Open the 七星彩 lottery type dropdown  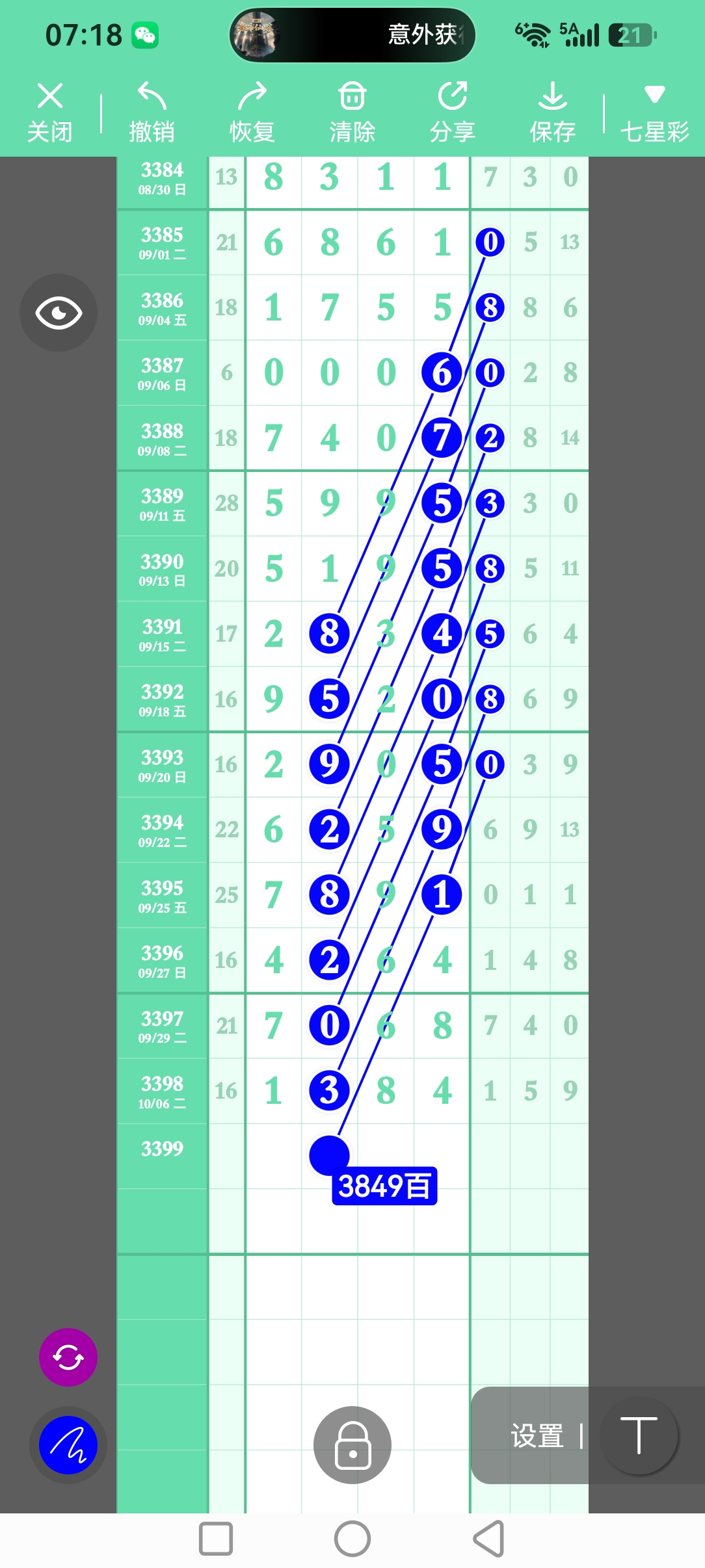[654, 112]
